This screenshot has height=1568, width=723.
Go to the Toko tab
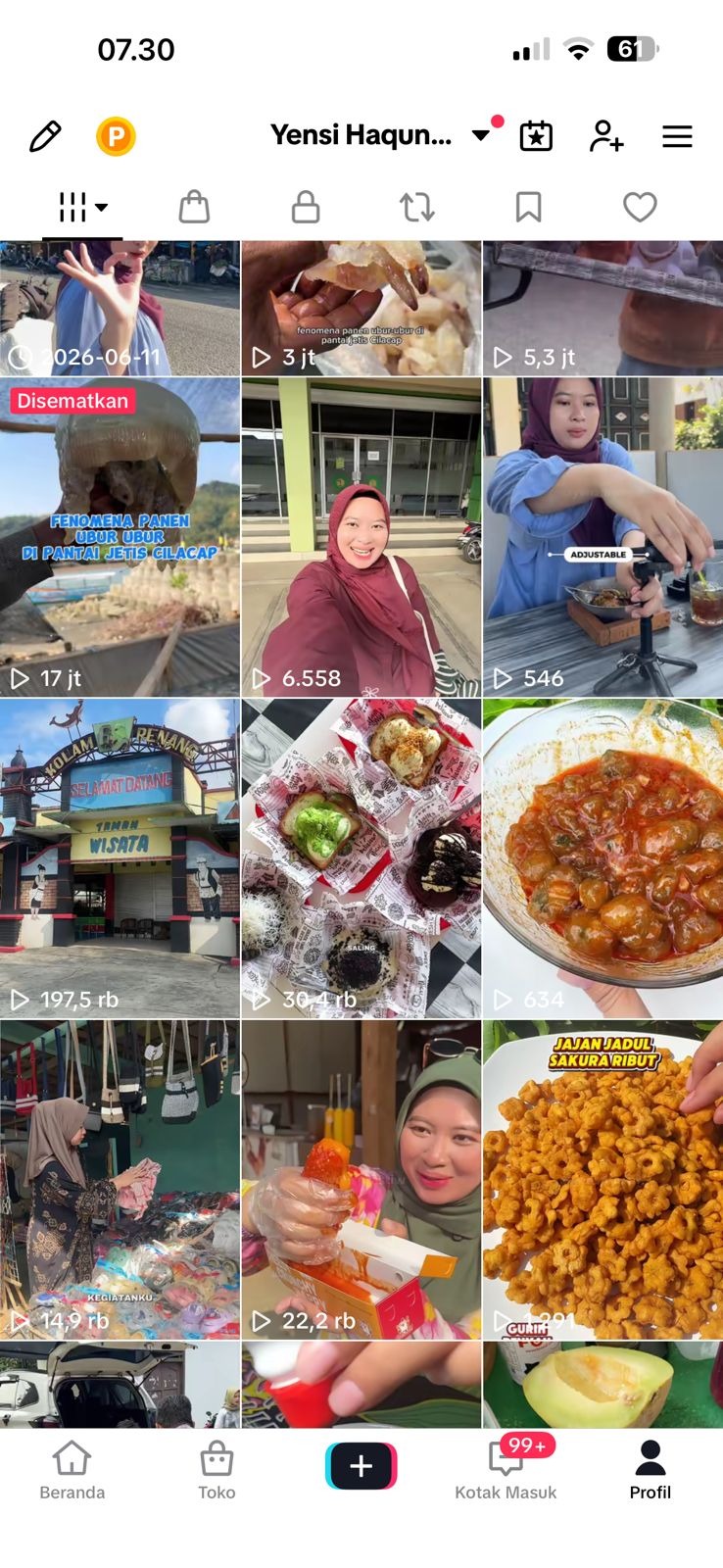217,1471
